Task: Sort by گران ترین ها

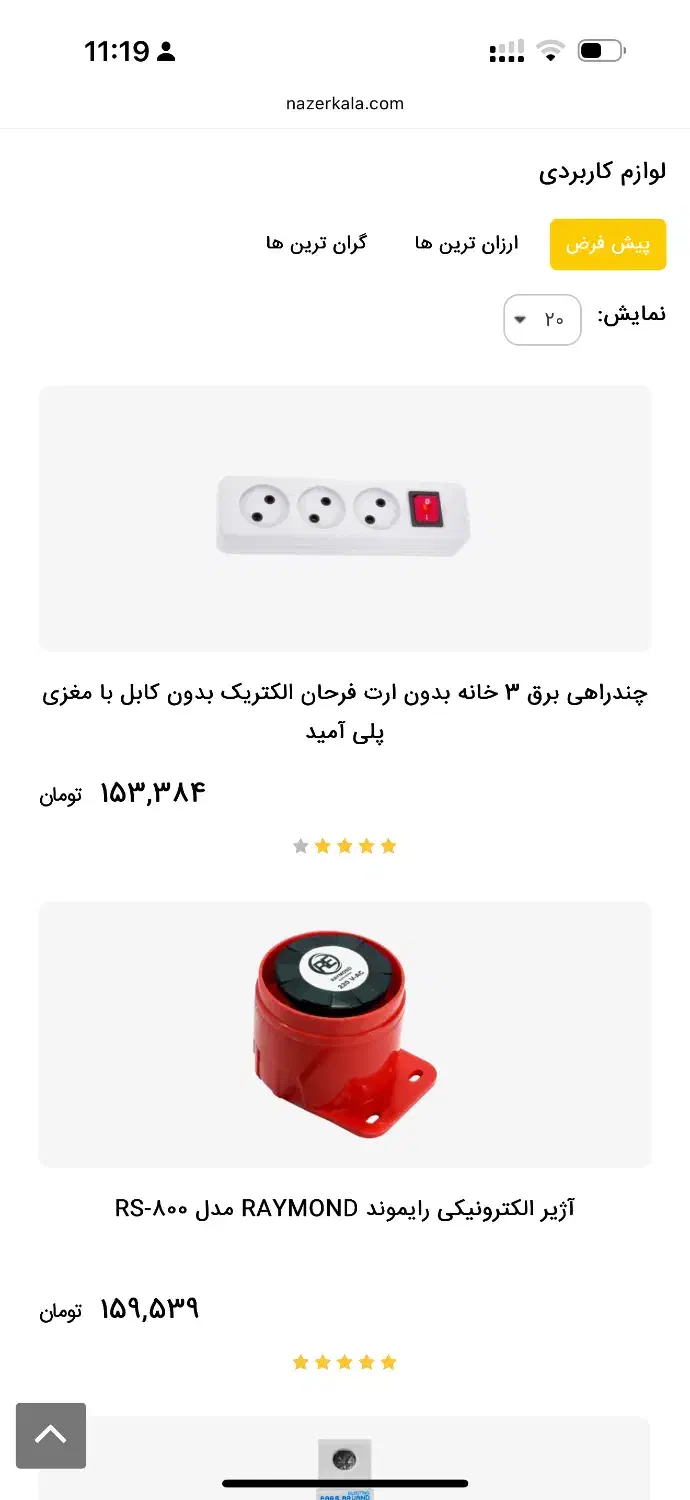Action: [316, 244]
